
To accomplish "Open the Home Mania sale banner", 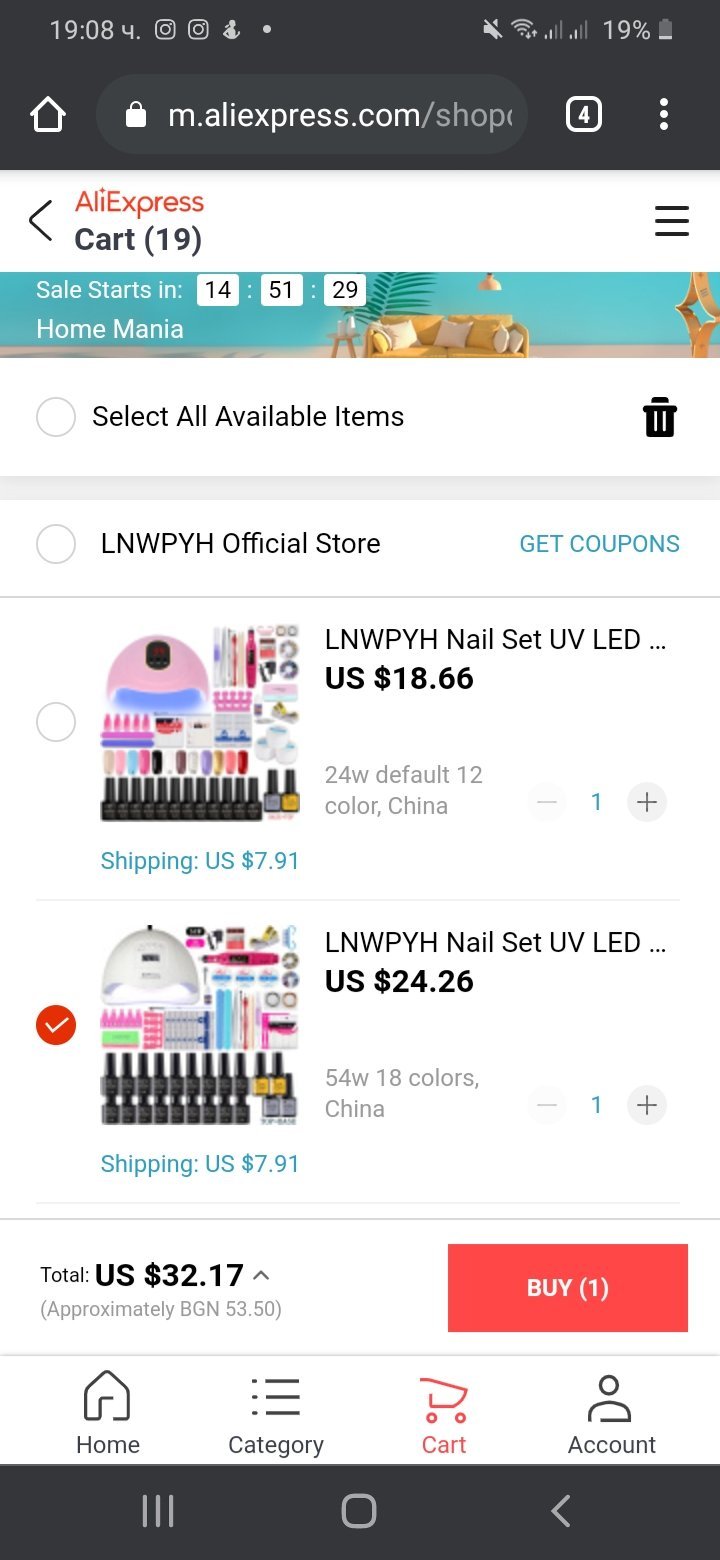I will tap(360, 314).
